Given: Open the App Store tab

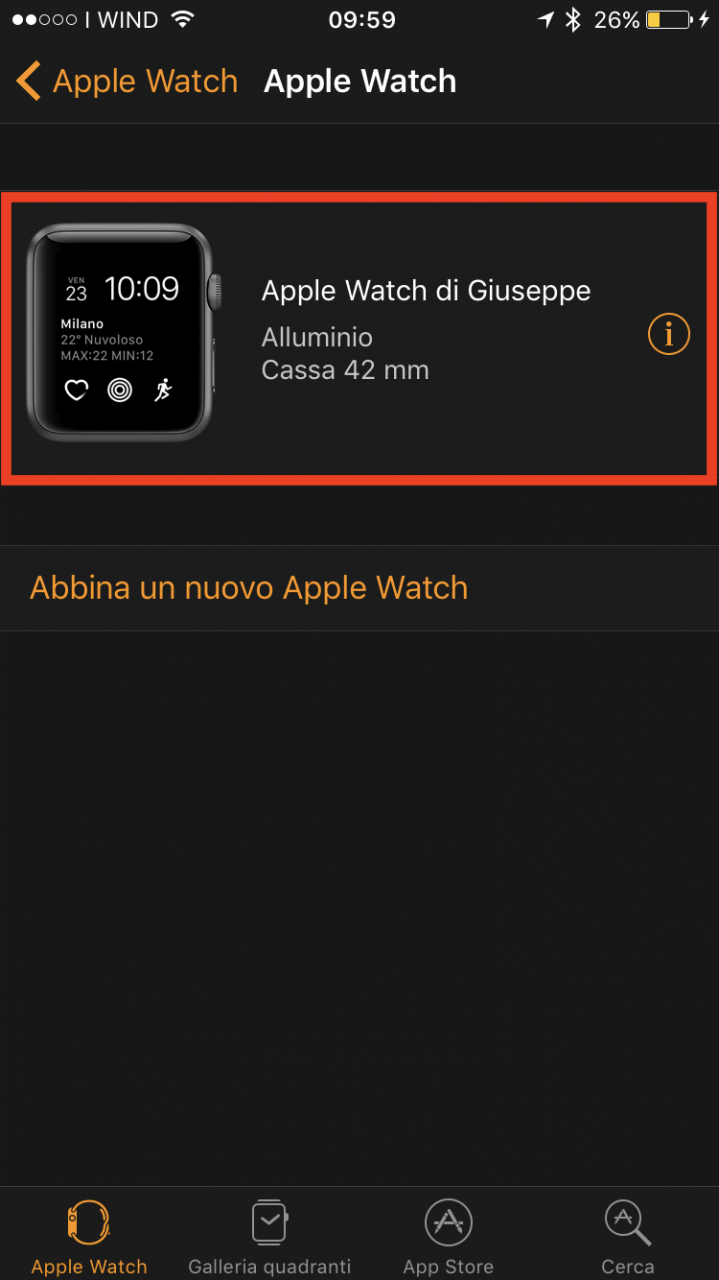Looking at the screenshot, I should click(x=448, y=1236).
